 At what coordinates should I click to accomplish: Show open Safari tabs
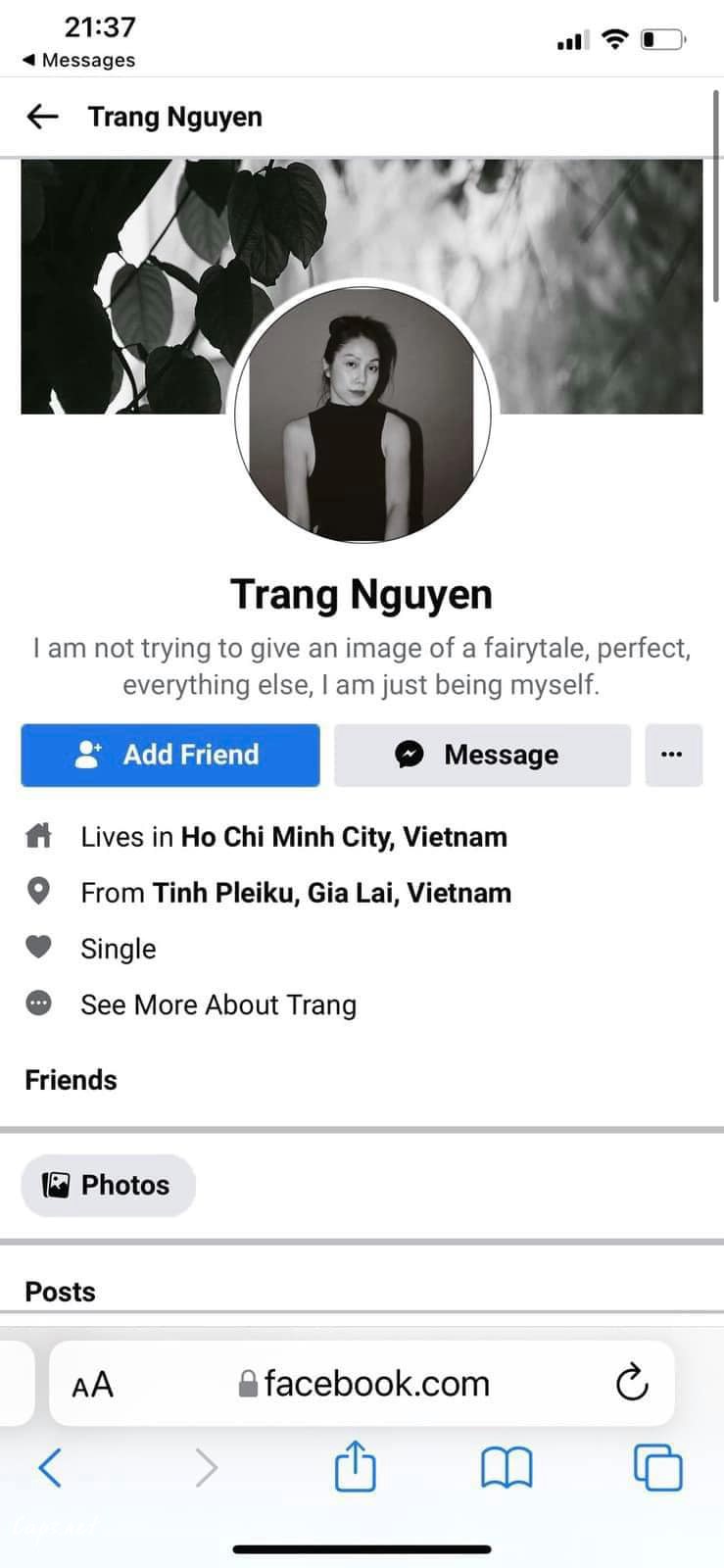click(658, 1467)
